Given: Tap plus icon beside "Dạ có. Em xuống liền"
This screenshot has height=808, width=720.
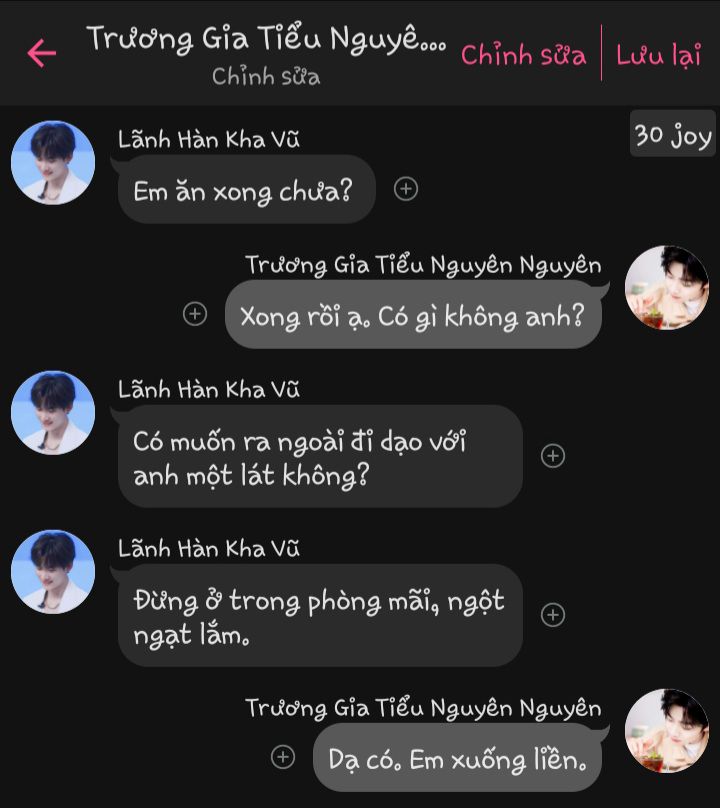Looking at the screenshot, I should coord(284,757).
